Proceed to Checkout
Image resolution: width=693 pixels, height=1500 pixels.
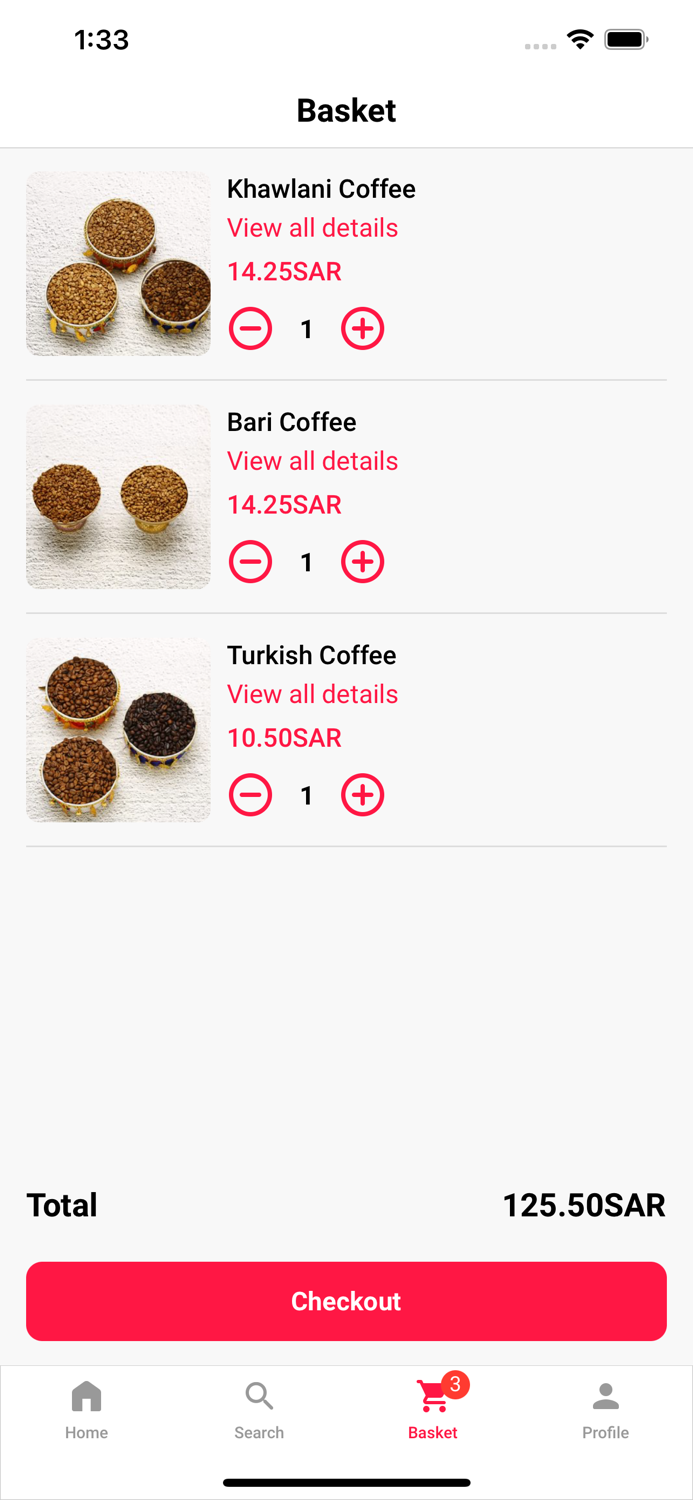(346, 1301)
